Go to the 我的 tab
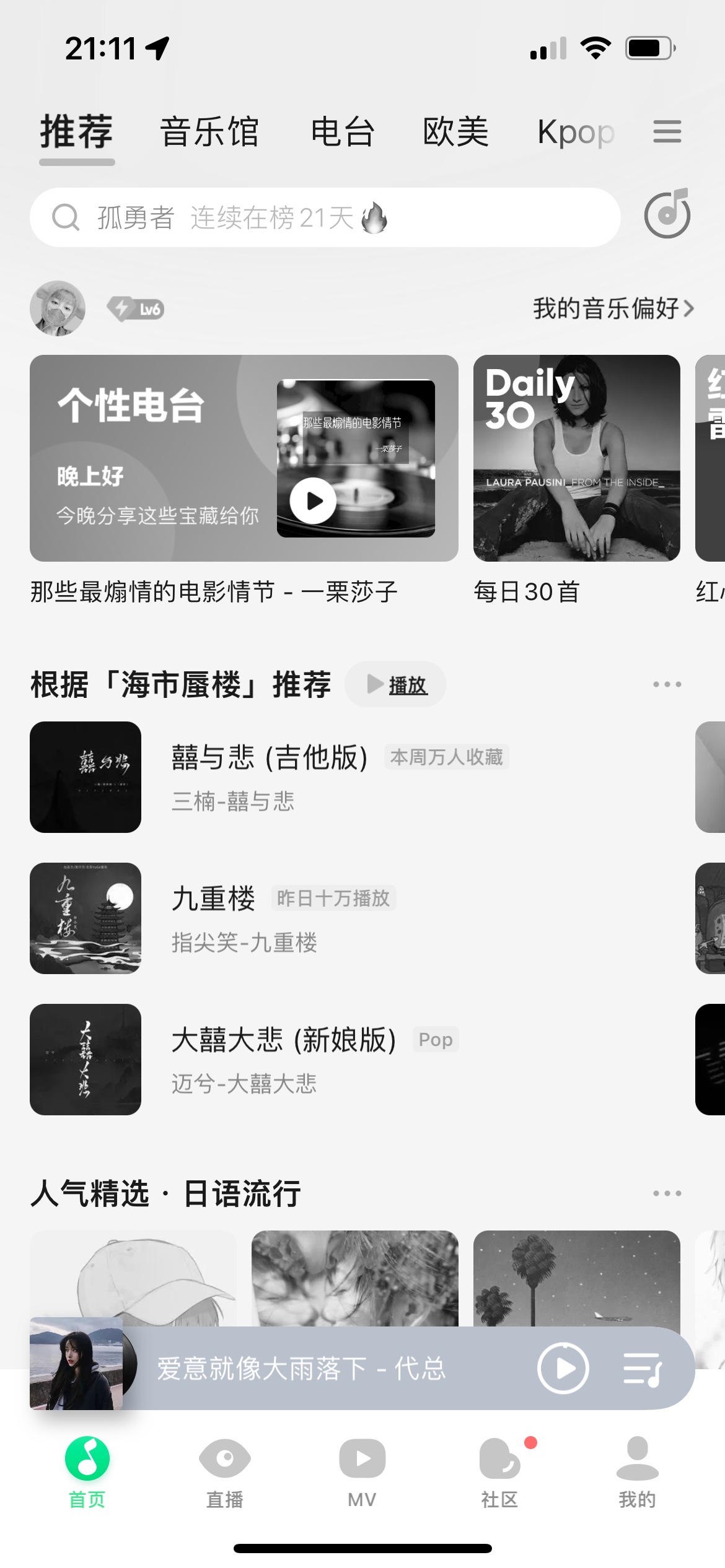Screen dimensions: 725x1568 pos(637,1473)
